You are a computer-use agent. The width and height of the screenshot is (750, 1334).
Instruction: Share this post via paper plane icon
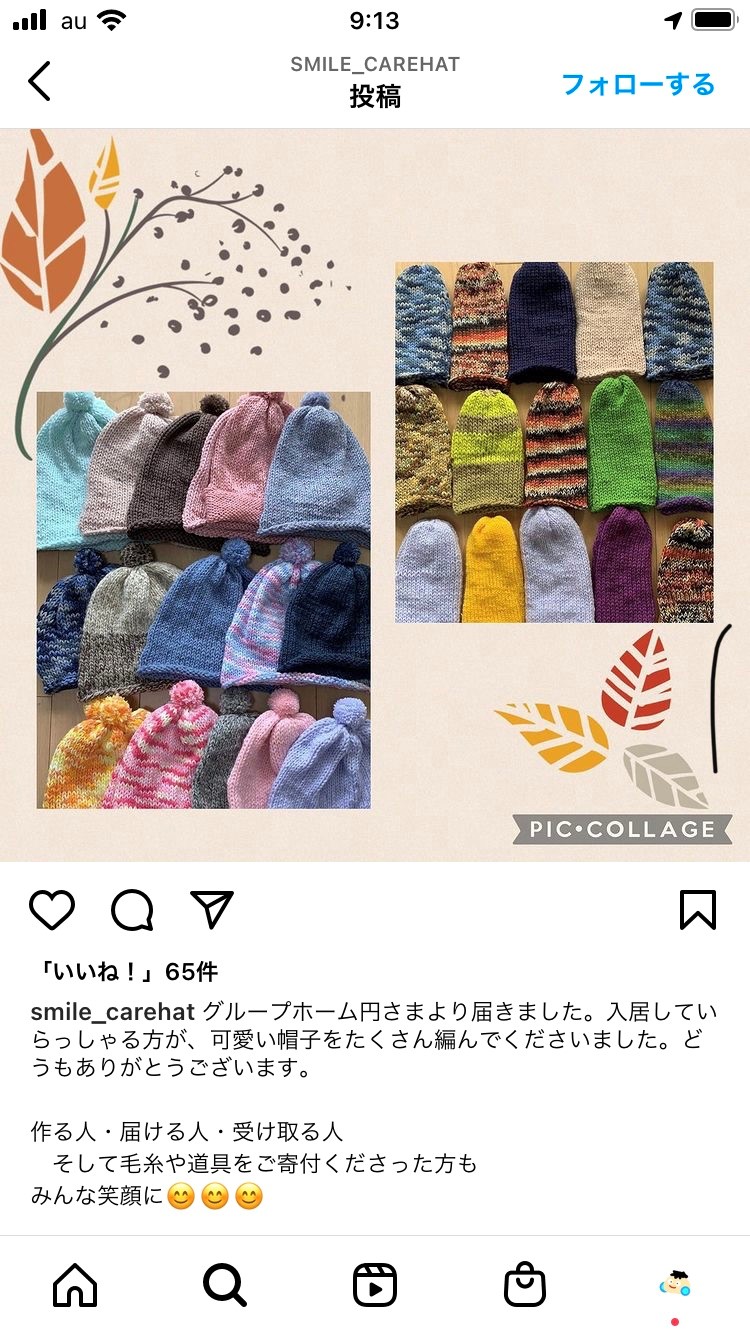click(212, 910)
